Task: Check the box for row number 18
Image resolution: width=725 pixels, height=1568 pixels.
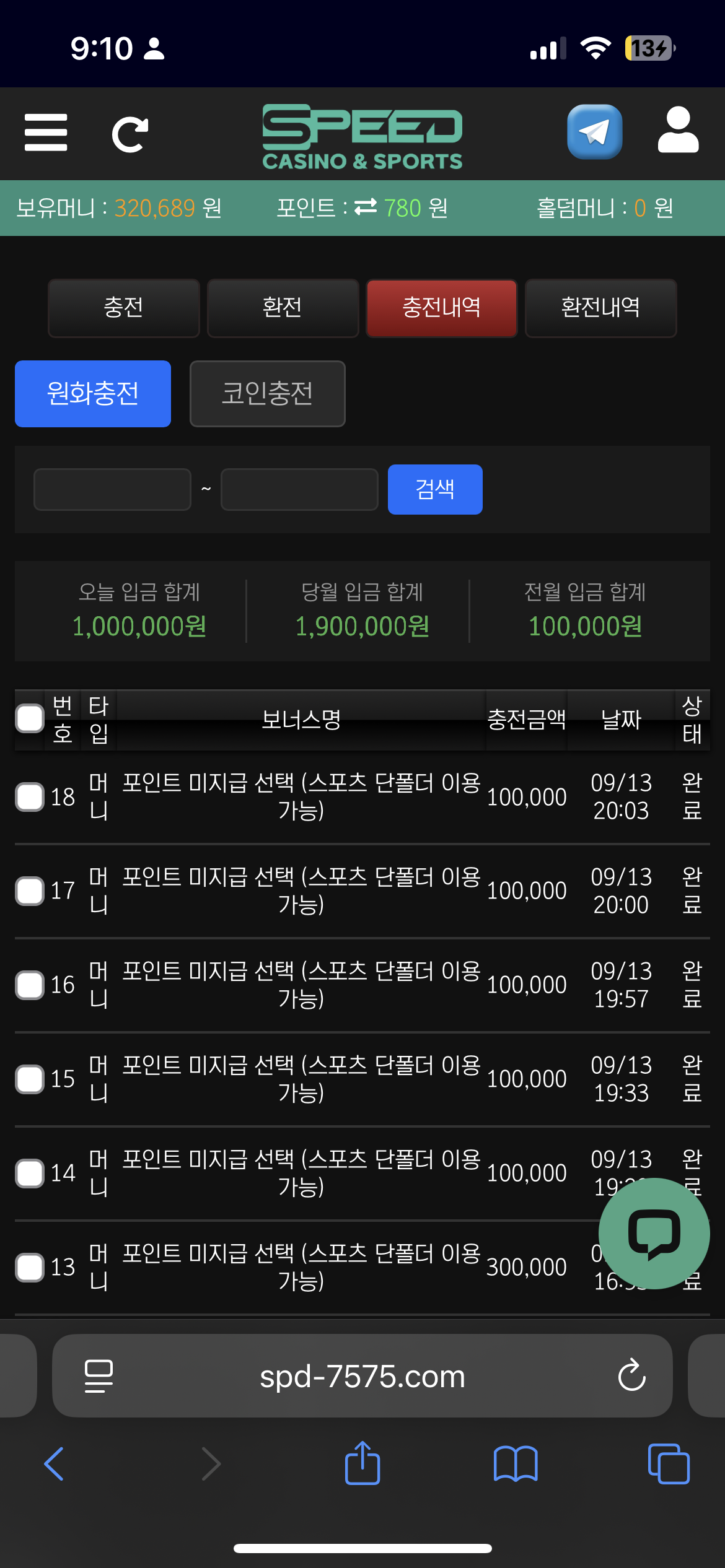Action: pyautogui.click(x=30, y=797)
